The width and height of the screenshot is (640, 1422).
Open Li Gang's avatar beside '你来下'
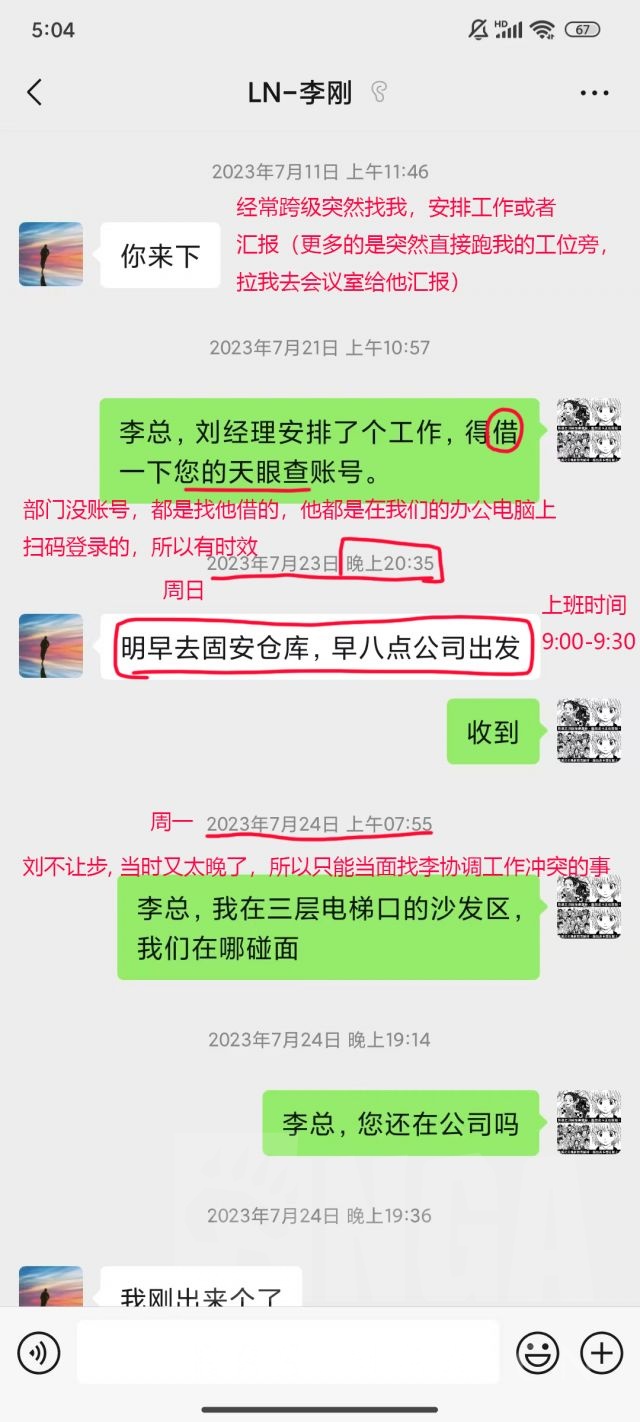[x=51, y=254]
